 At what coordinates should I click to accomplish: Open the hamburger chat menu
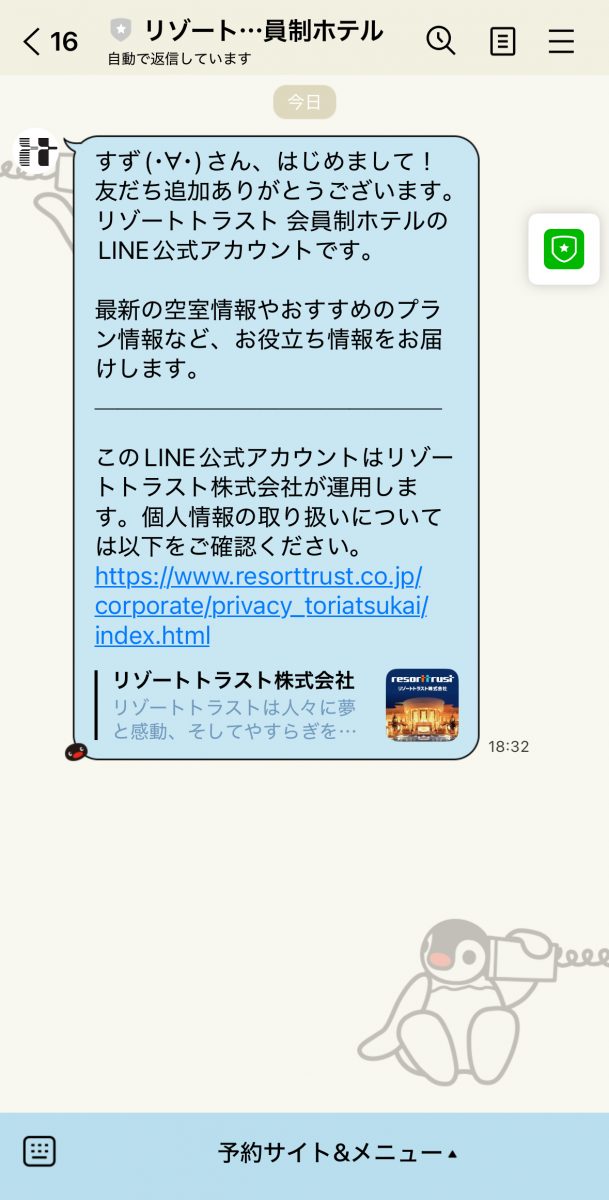point(562,41)
